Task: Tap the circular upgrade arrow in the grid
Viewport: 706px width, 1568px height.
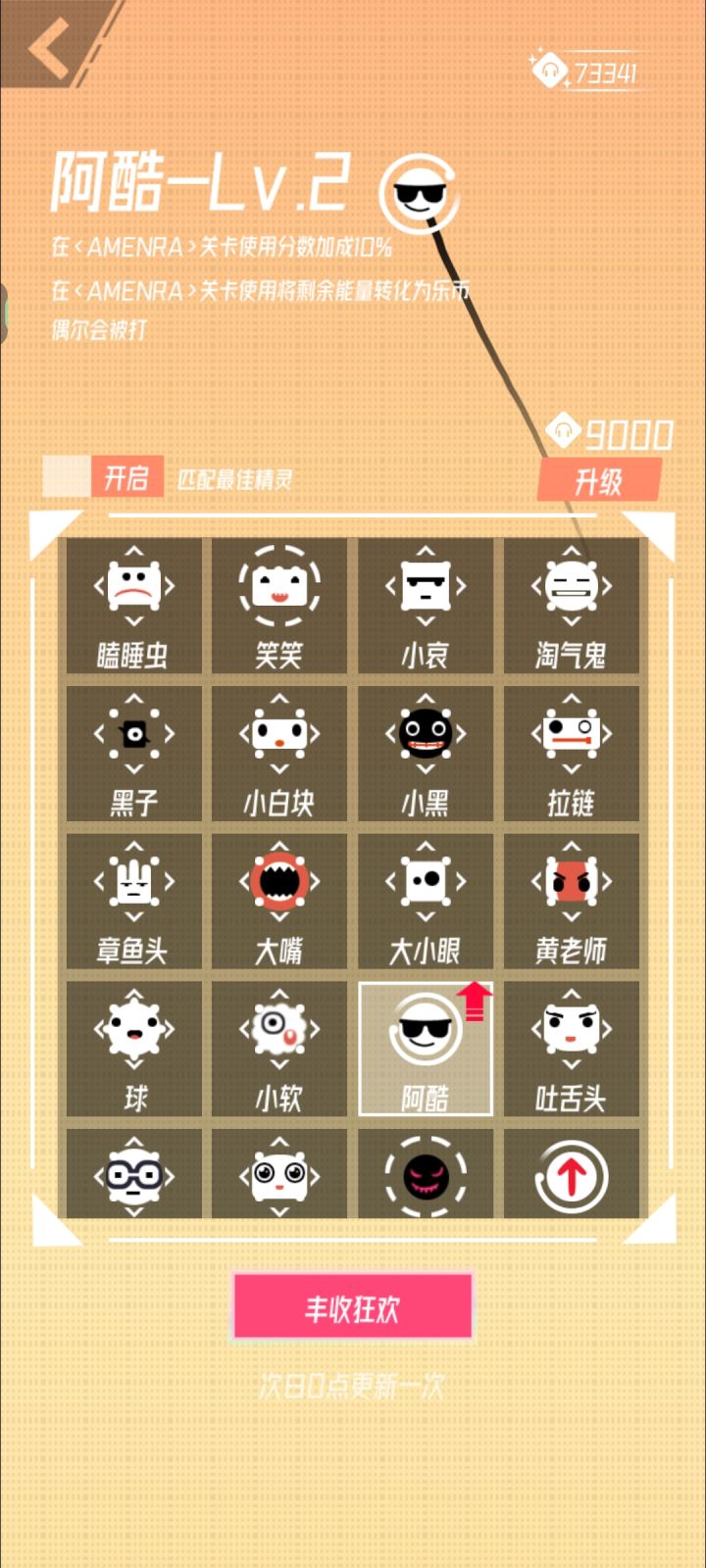Action: pyautogui.click(x=572, y=1172)
